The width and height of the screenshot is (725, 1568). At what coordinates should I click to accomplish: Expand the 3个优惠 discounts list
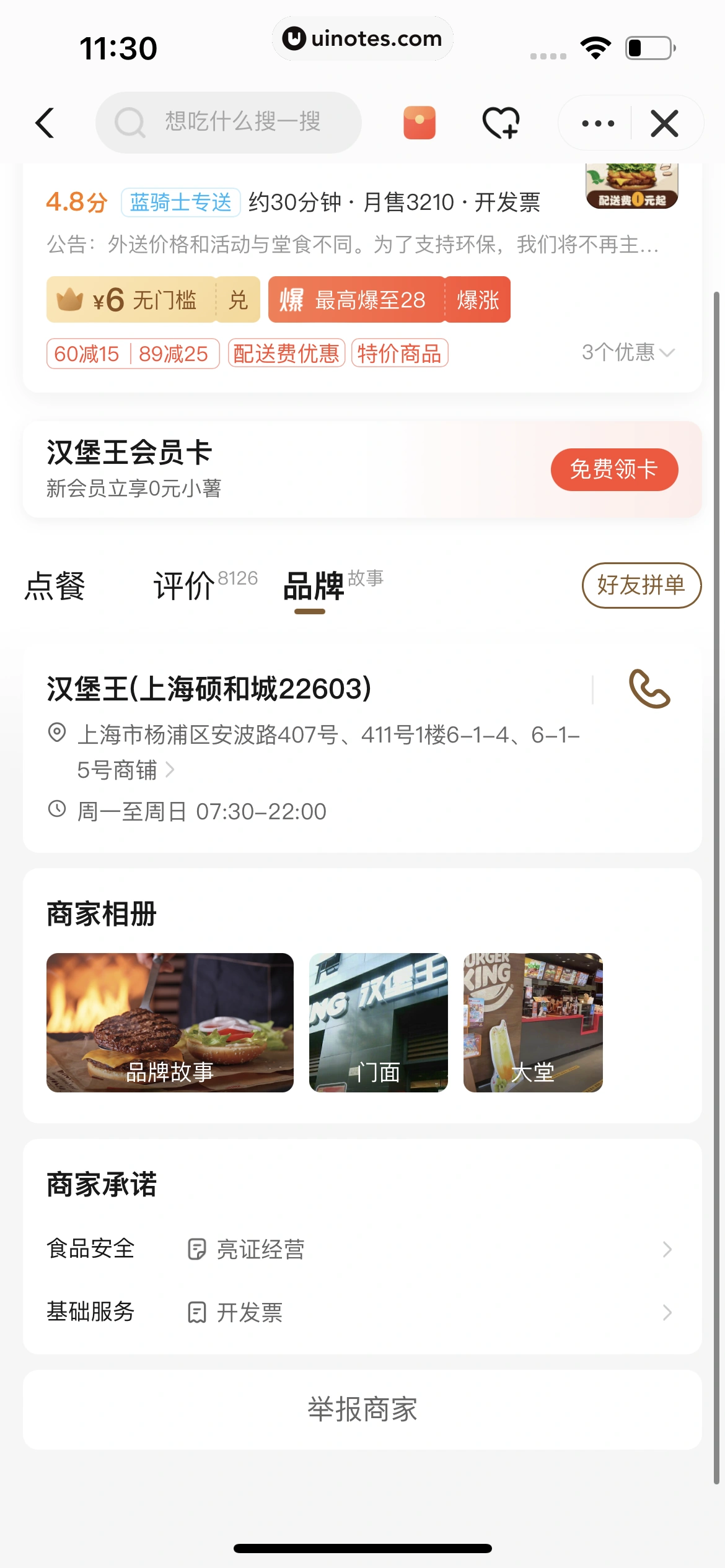click(x=627, y=352)
